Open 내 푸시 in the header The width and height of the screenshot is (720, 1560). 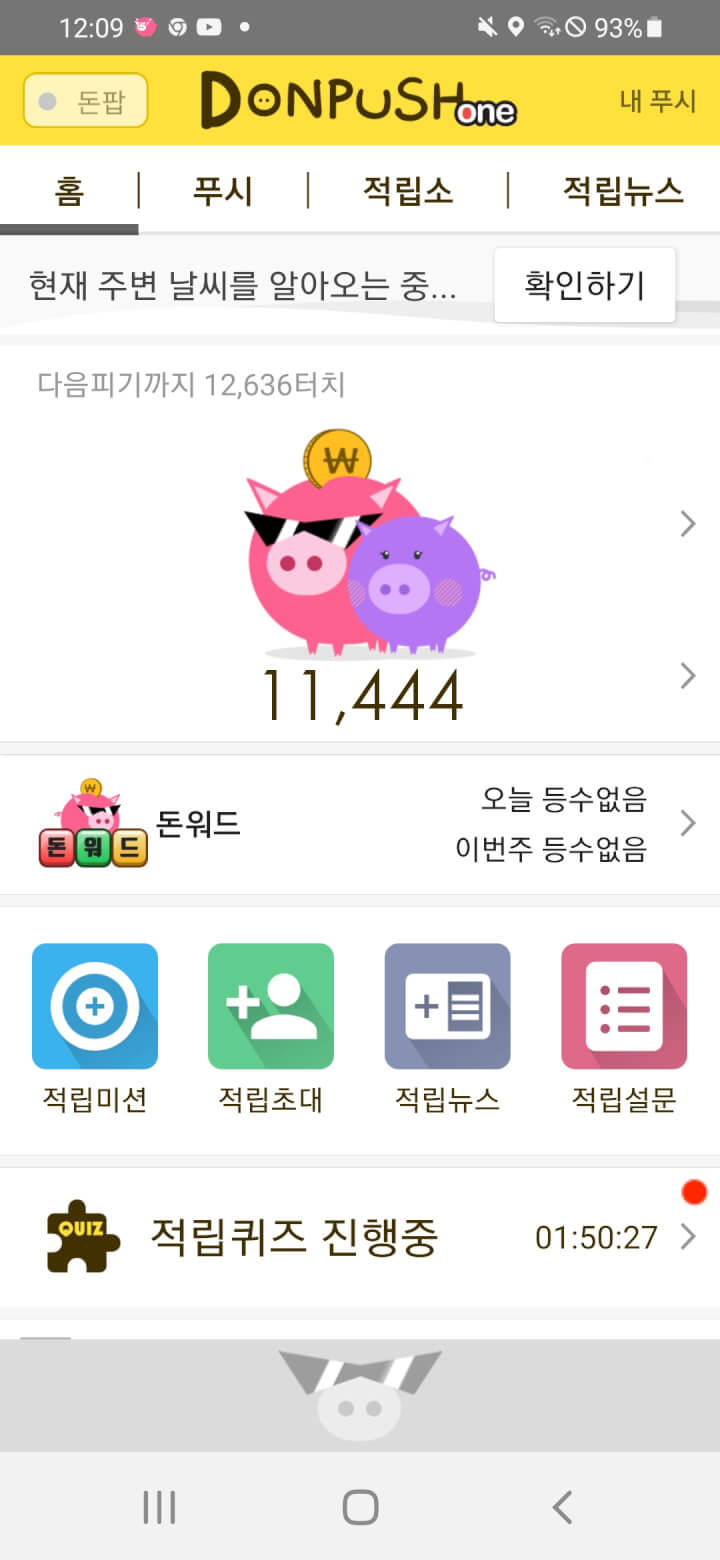coord(657,101)
